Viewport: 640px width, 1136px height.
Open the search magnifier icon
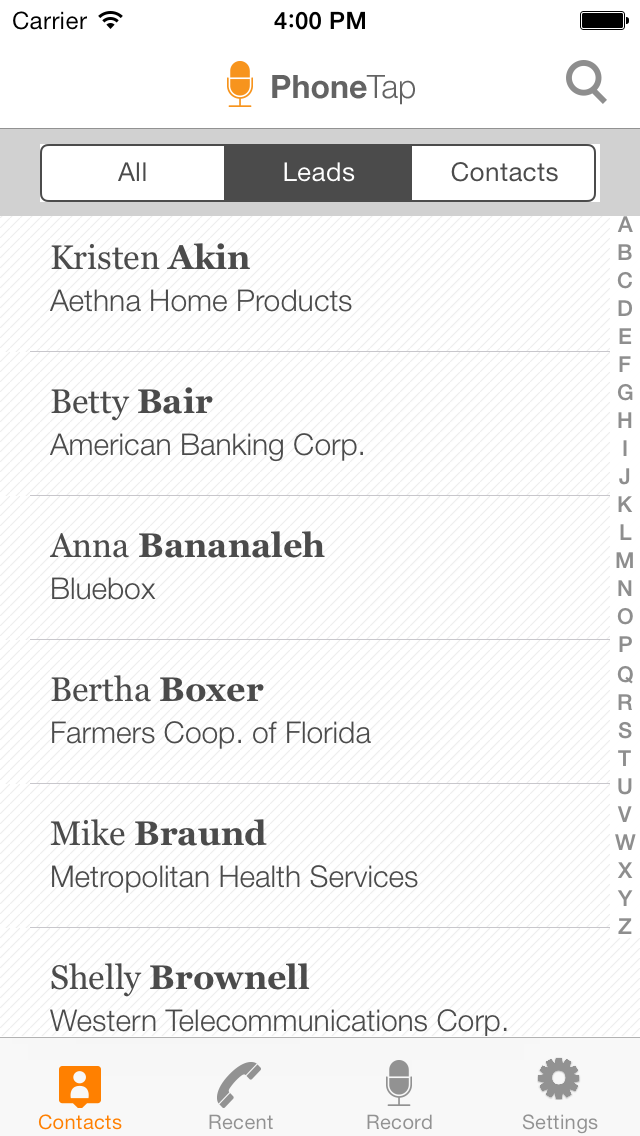(586, 83)
